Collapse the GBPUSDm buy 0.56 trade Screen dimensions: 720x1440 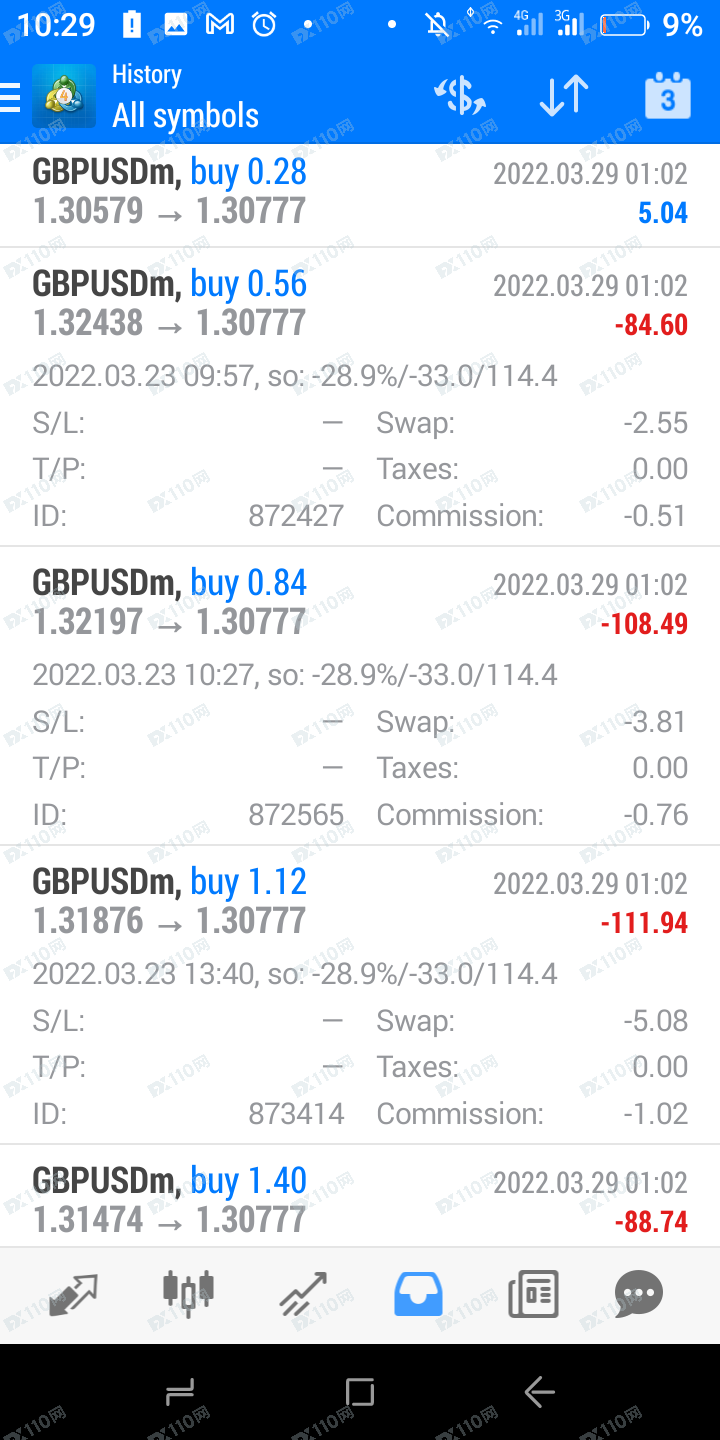(x=360, y=397)
